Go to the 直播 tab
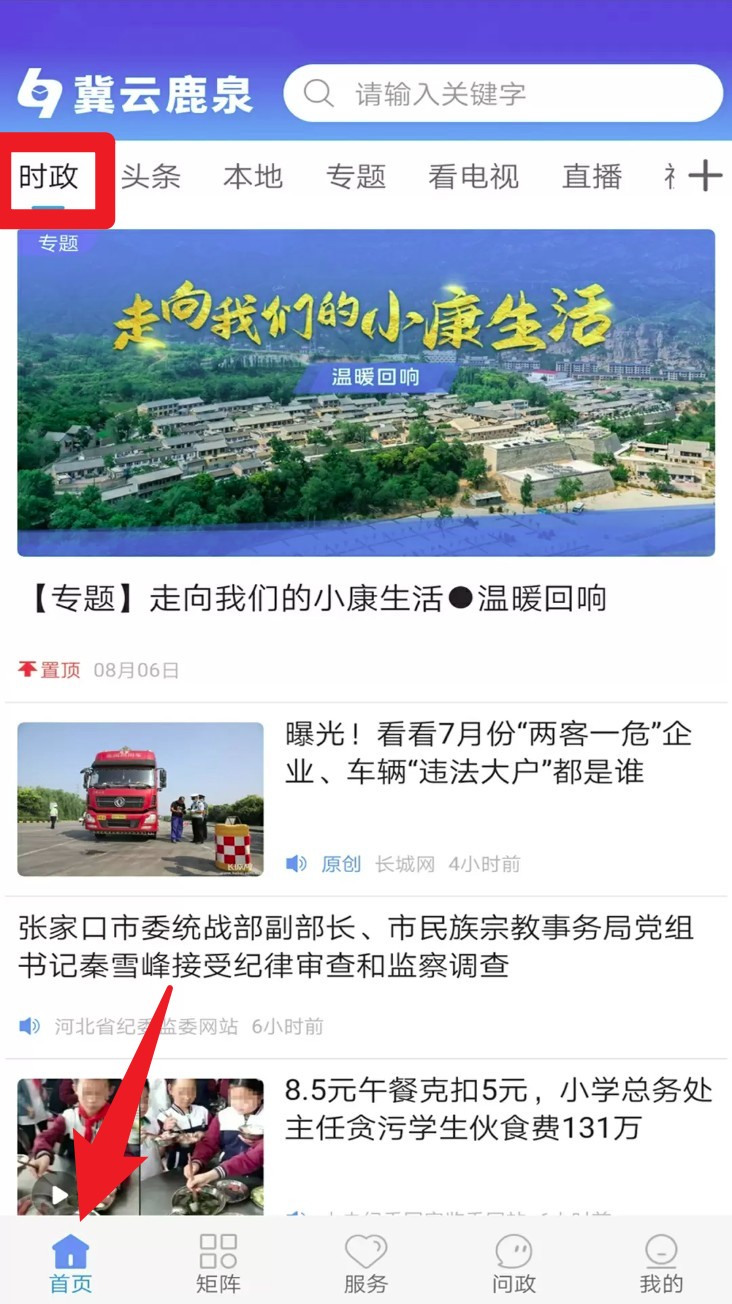Viewport: 732px width, 1304px height. [592, 177]
